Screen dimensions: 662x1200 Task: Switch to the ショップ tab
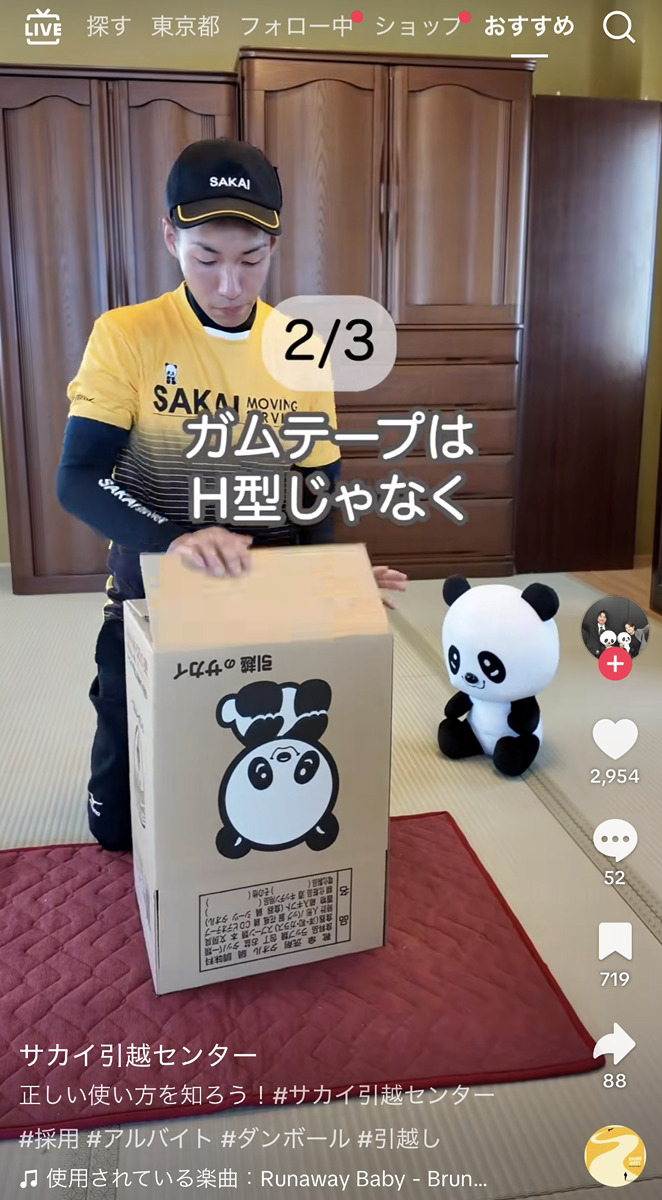[417, 27]
